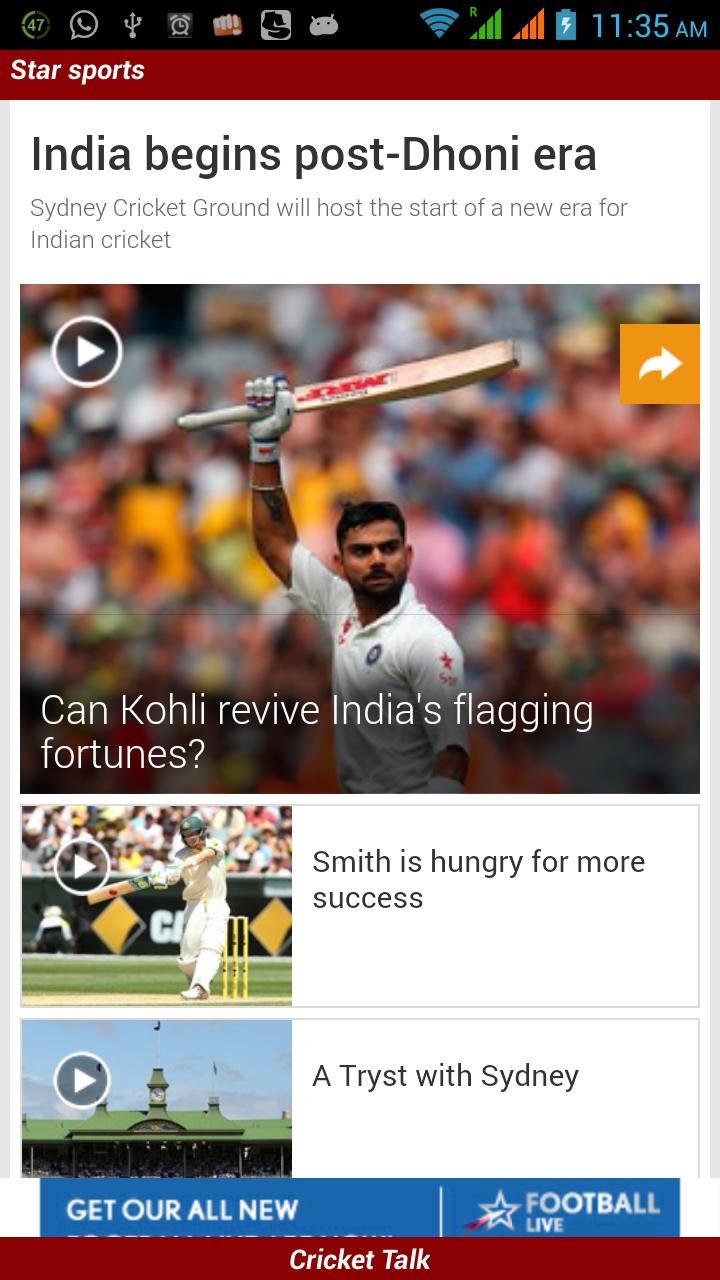Share the Kohli featured story
Screen dimensions: 720x1280
pyautogui.click(x=659, y=364)
